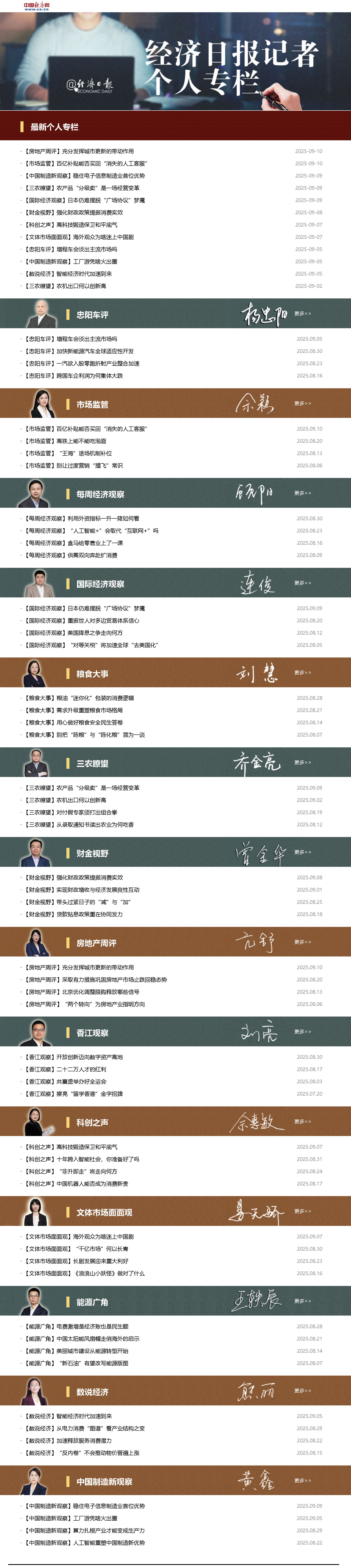Tap 更多 in 每周经济观察 section

pyautogui.click(x=302, y=493)
